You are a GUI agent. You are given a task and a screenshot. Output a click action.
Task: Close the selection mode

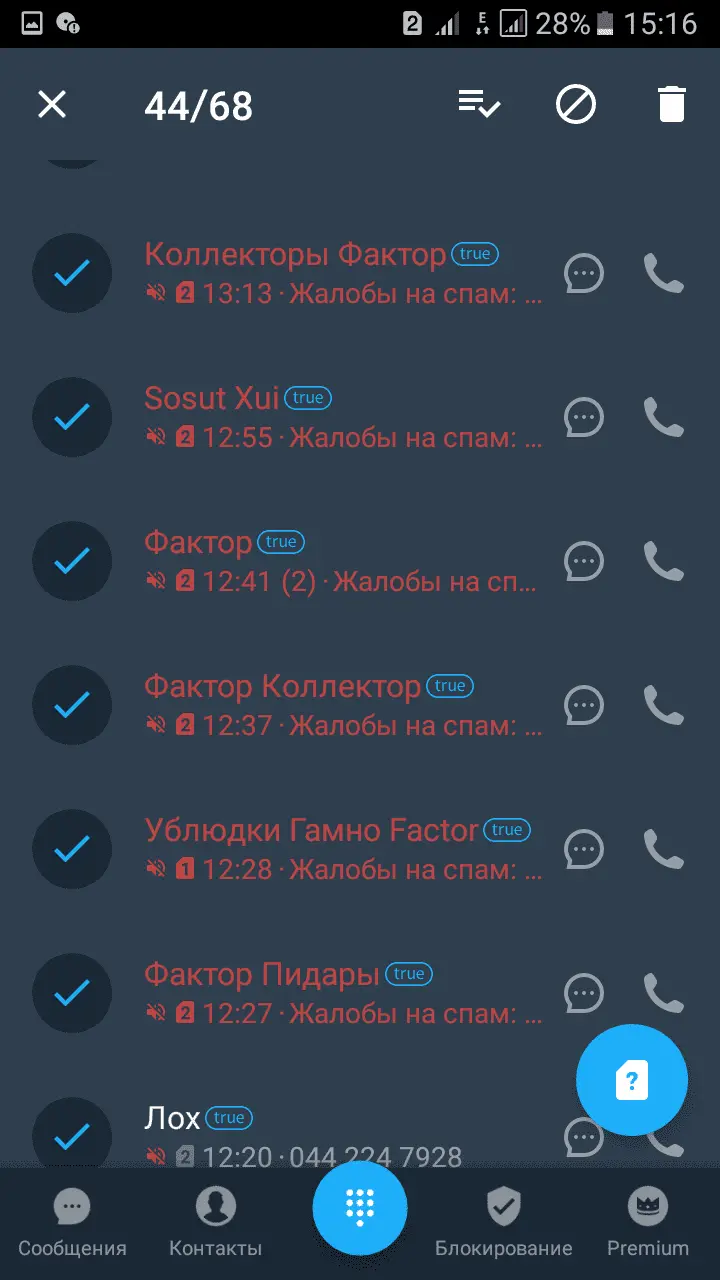[x=52, y=104]
